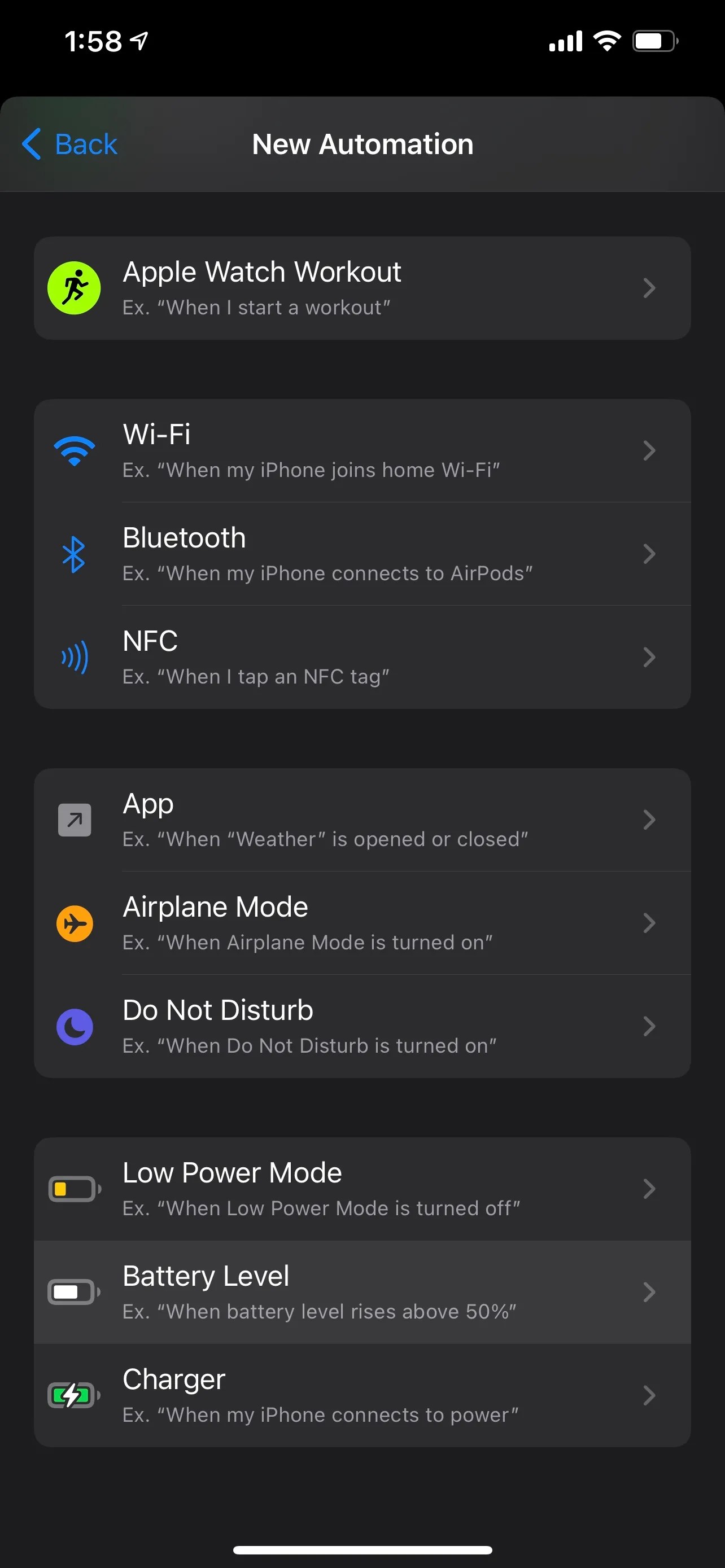
Task: Open the Airplane Mode automation row
Action: [x=362, y=923]
